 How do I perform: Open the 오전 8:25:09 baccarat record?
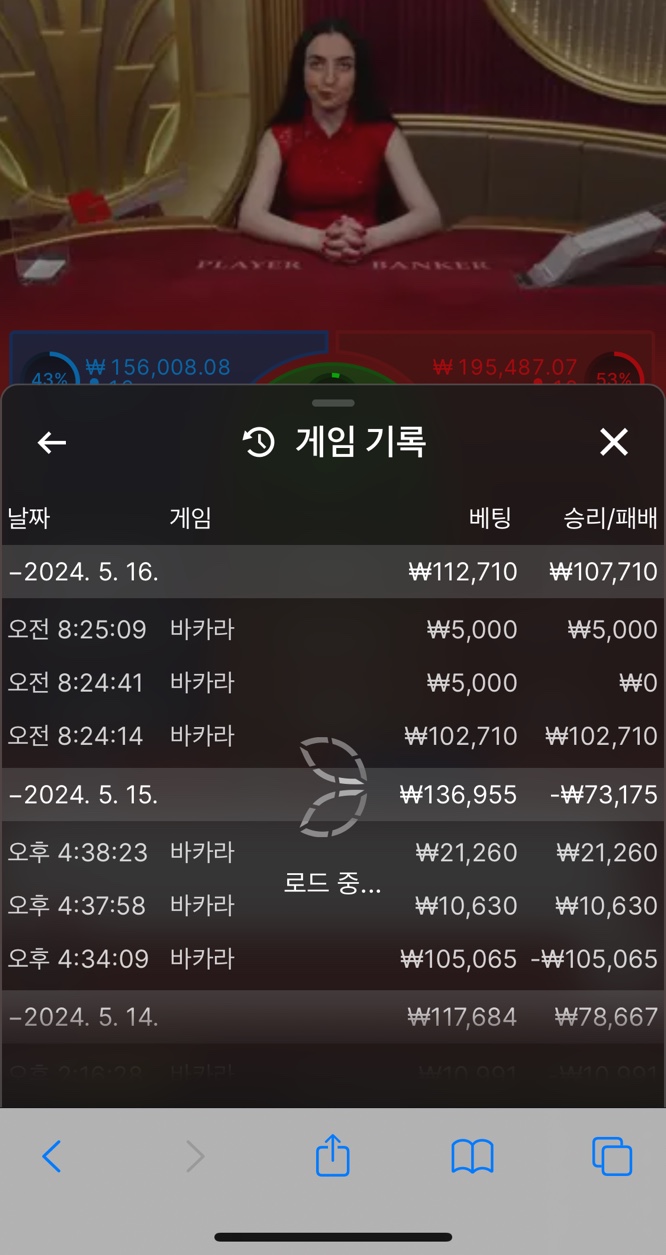(332, 630)
